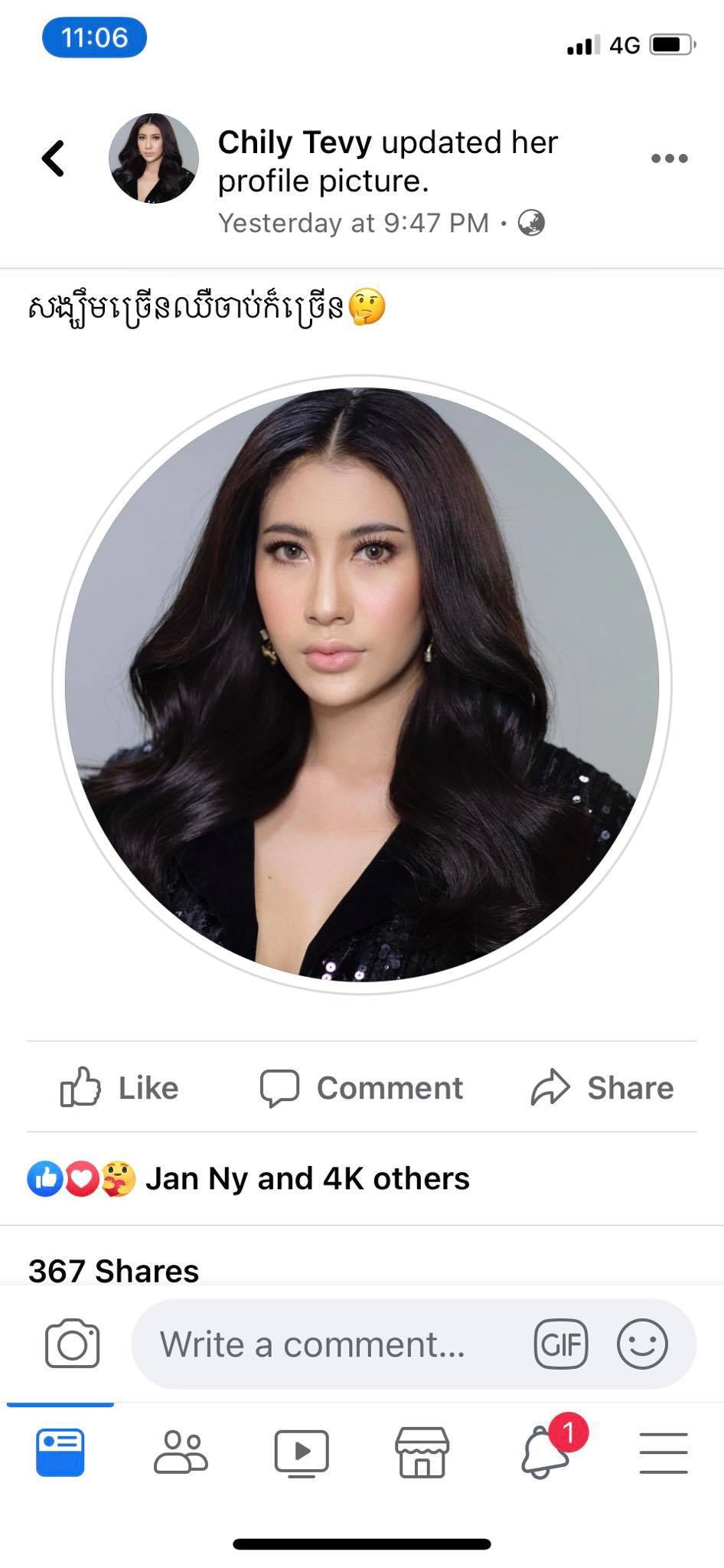
Task: Open Chily Tevy's small profile avatar
Action: [154, 158]
